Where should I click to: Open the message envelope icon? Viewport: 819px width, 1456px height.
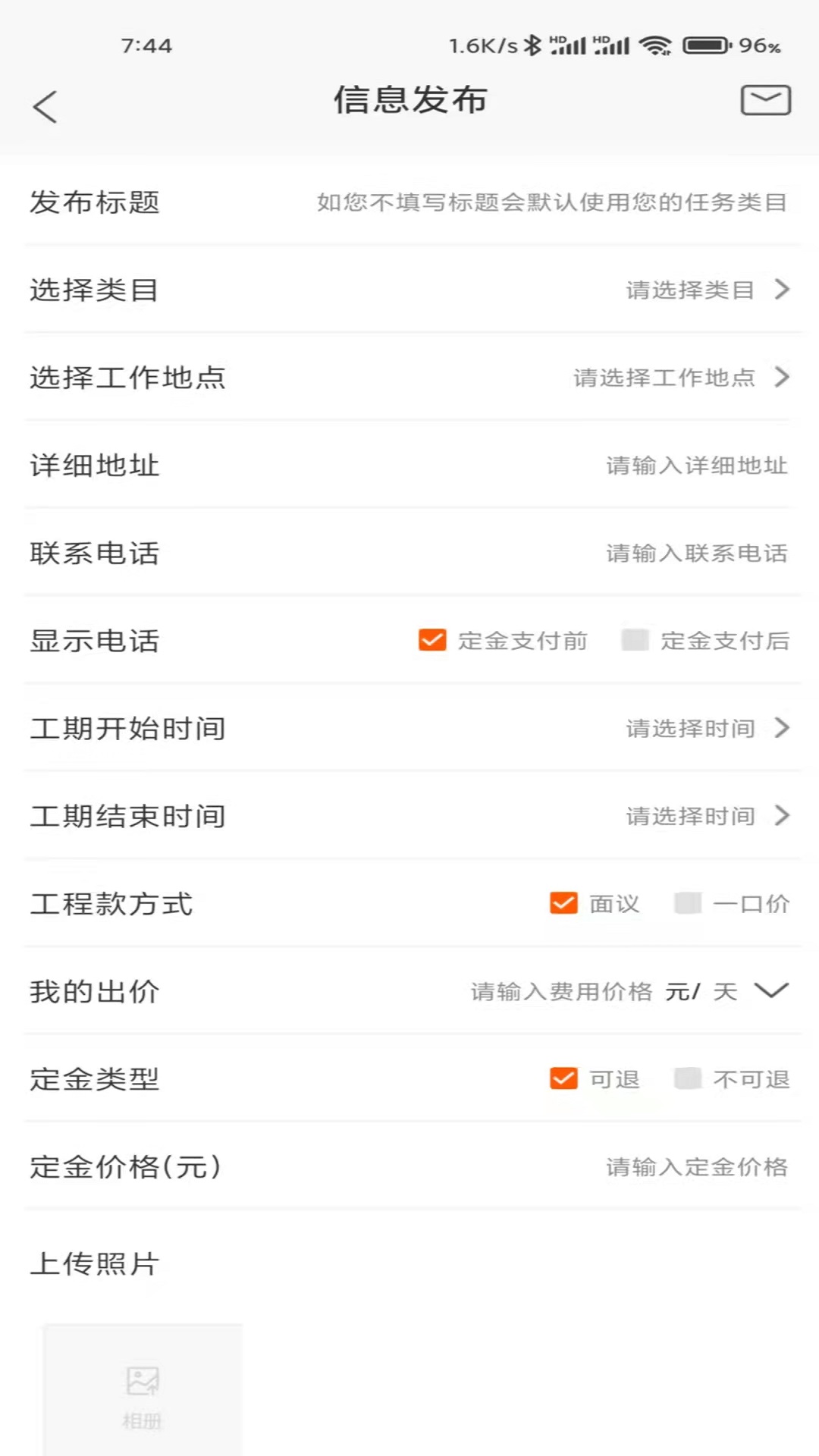[x=765, y=100]
